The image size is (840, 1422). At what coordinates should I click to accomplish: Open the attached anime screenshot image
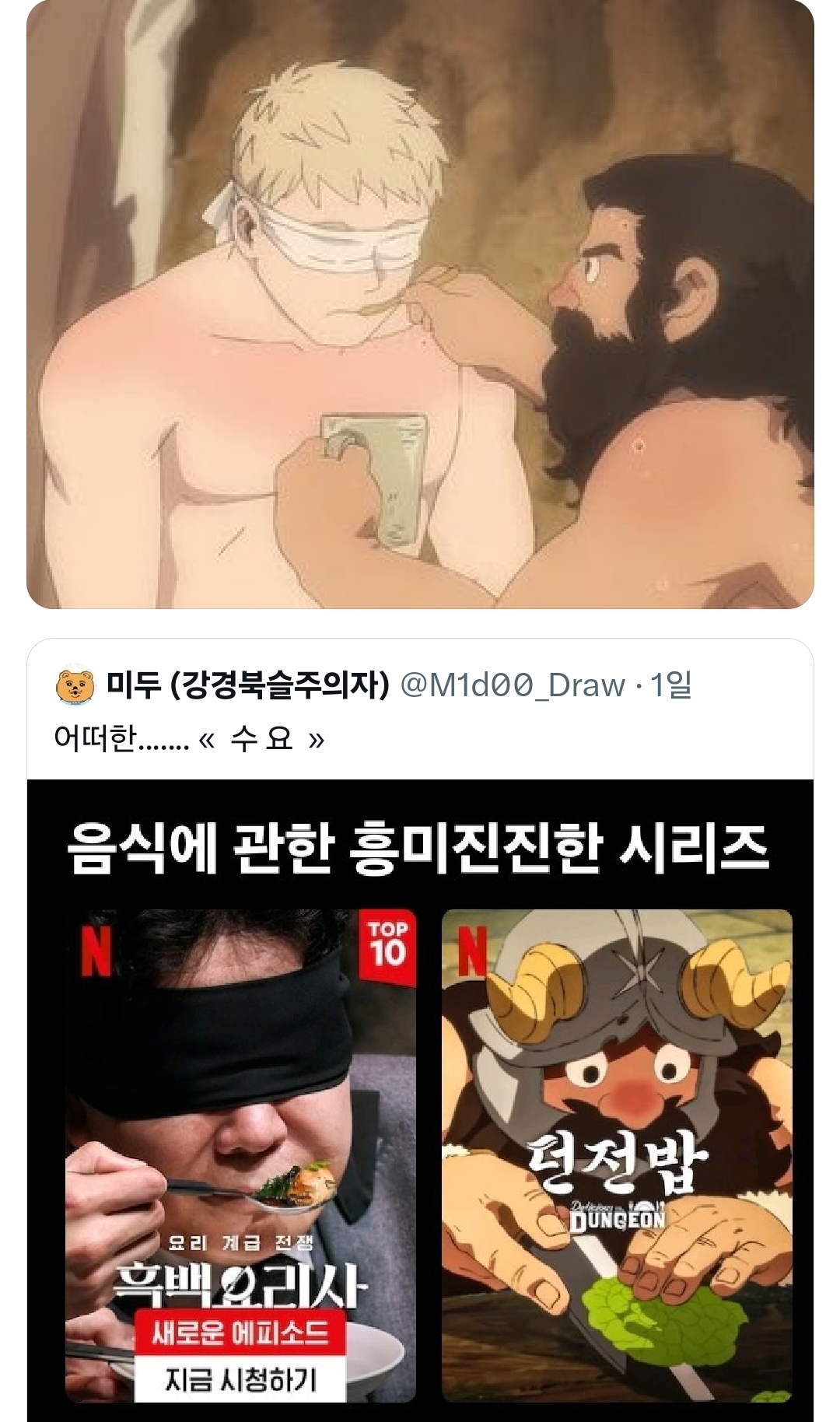point(420,311)
